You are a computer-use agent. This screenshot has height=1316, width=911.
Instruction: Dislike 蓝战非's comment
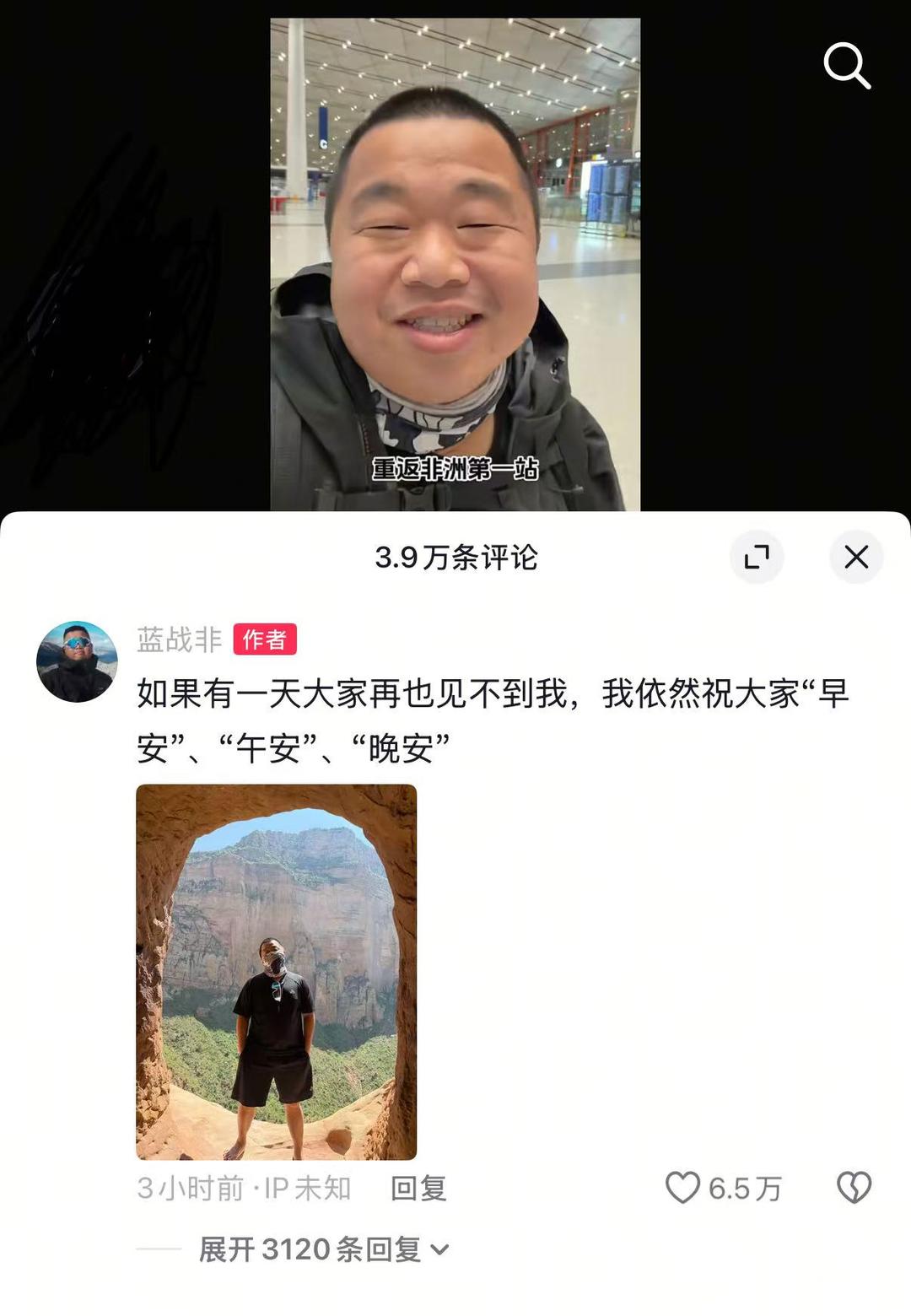pos(853,1188)
